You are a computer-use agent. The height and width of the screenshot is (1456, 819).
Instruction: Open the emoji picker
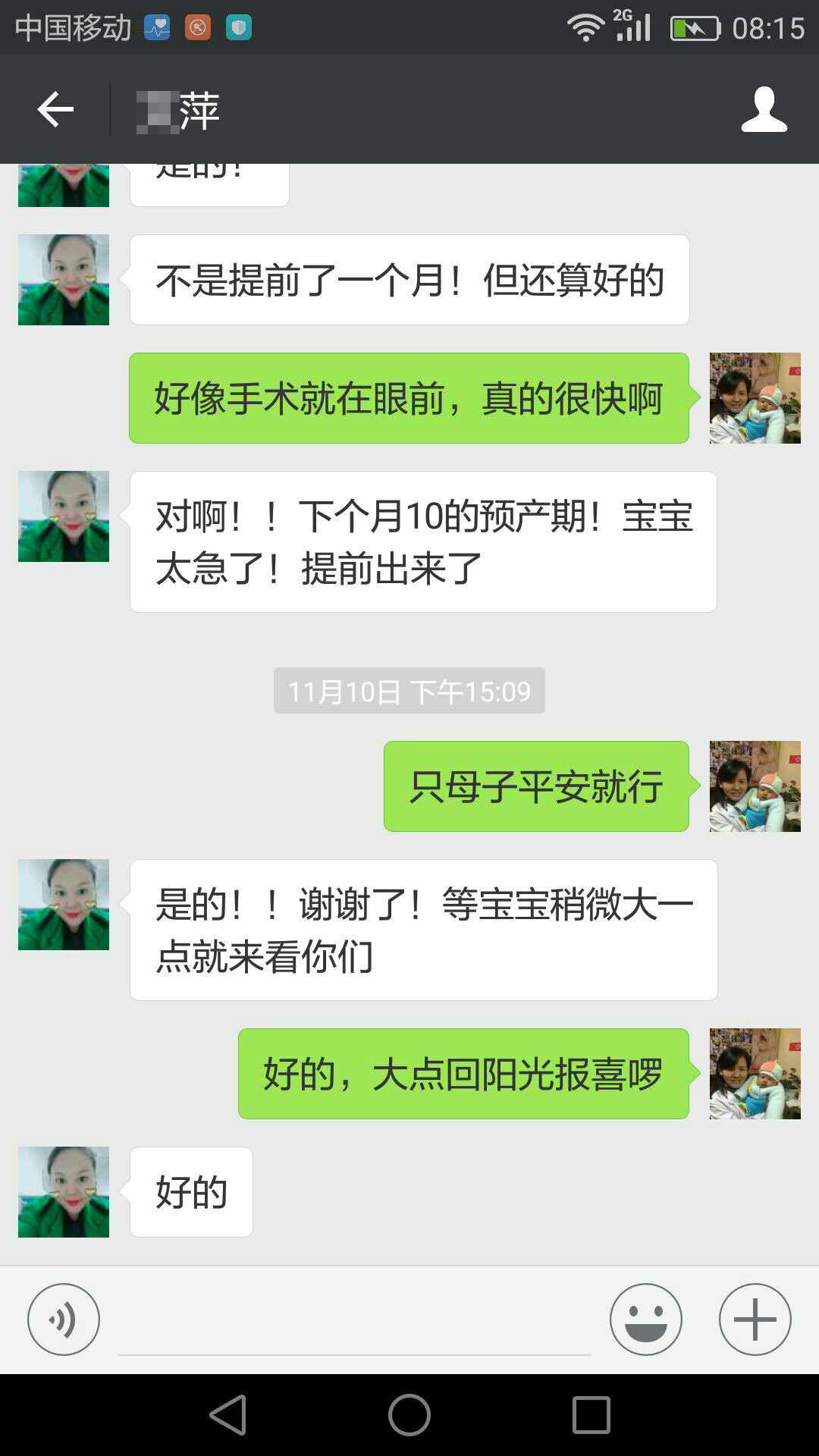click(645, 1319)
